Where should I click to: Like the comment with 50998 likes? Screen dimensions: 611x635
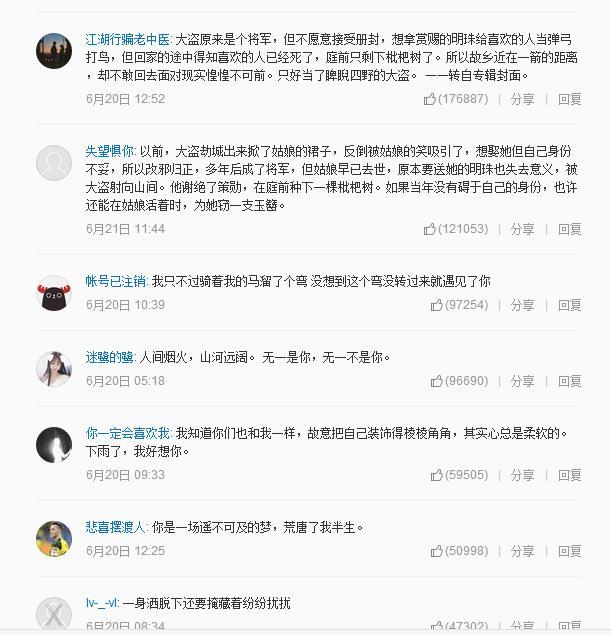click(459, 551)
